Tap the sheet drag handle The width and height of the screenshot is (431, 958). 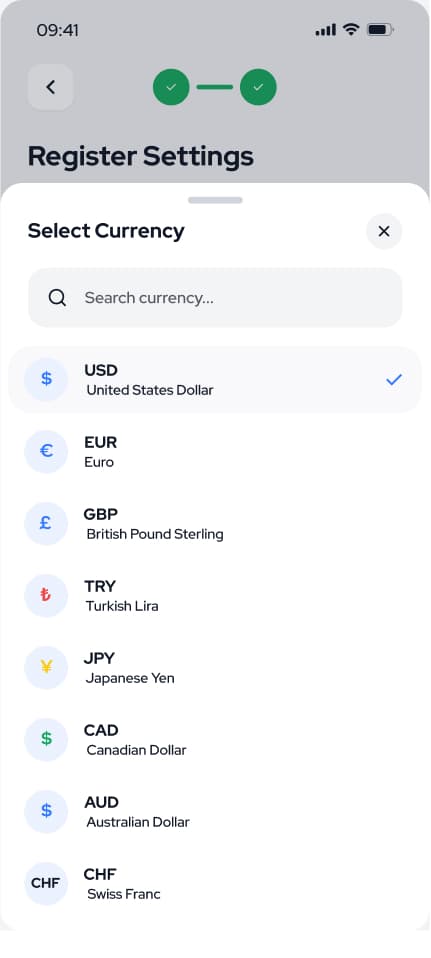click(215, 200)
